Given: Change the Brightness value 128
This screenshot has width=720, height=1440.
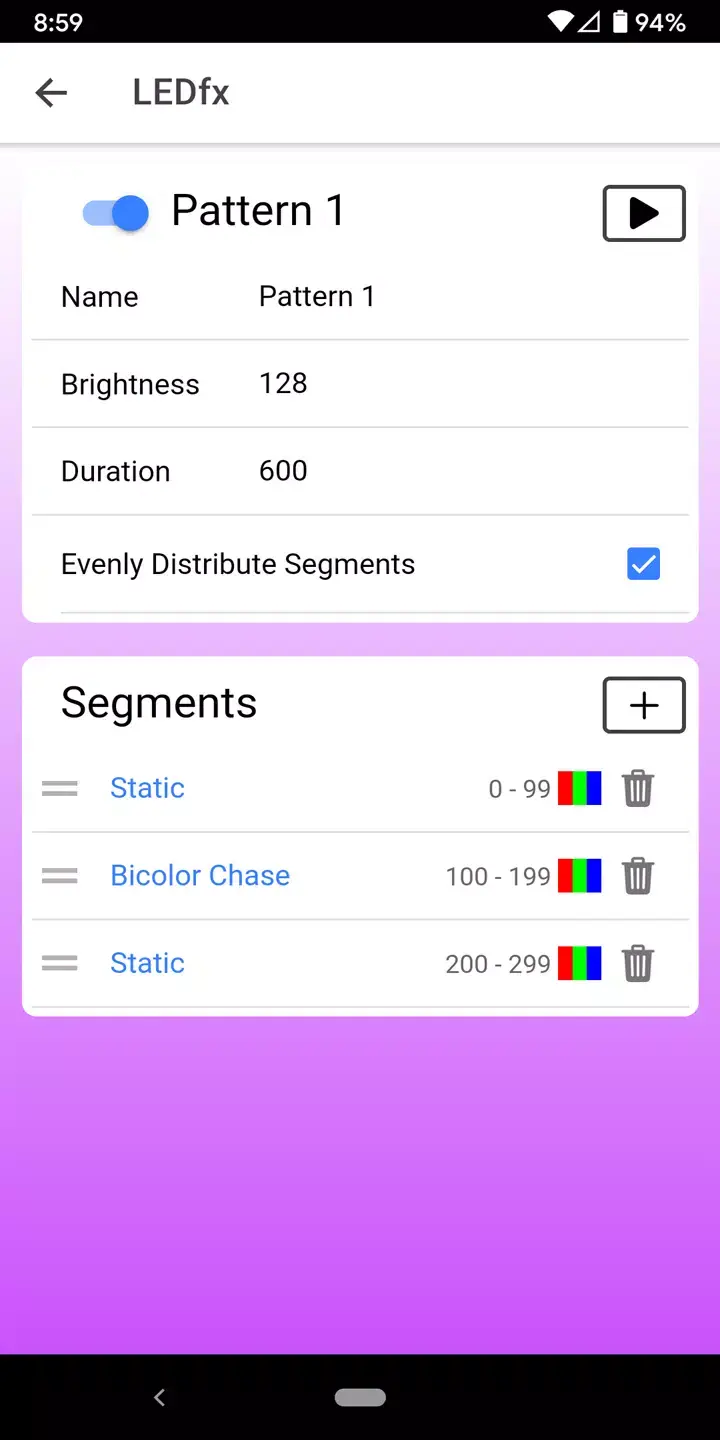Looking at the screenshot, I should click(283, 383).
